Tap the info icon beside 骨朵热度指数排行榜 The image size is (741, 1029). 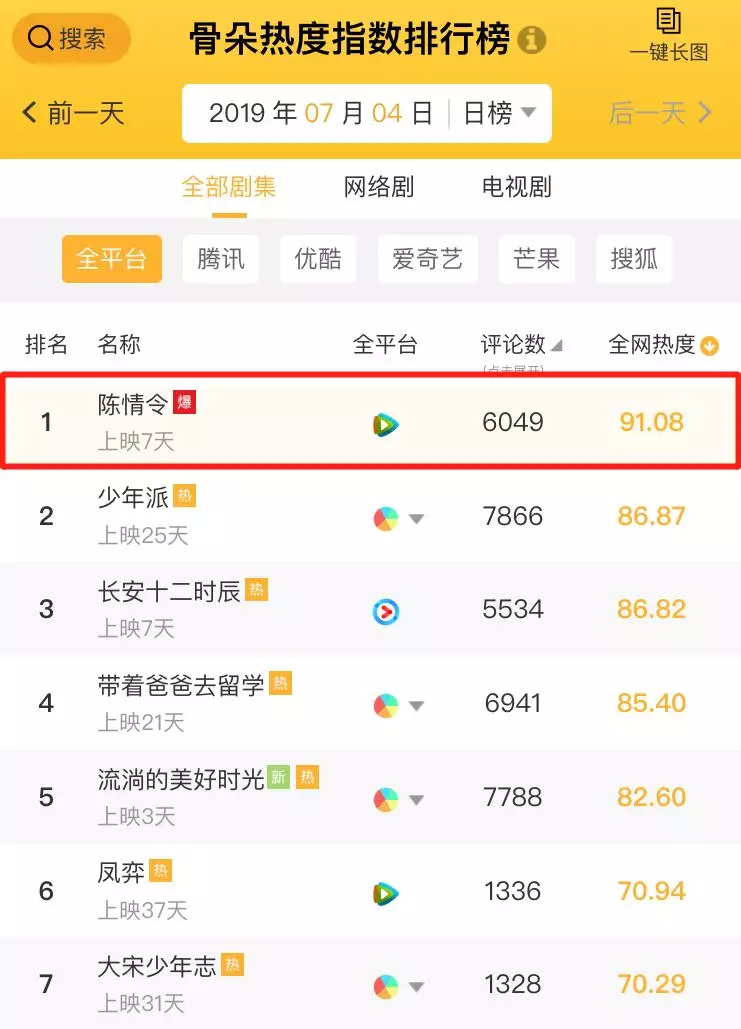coord(533,40)
